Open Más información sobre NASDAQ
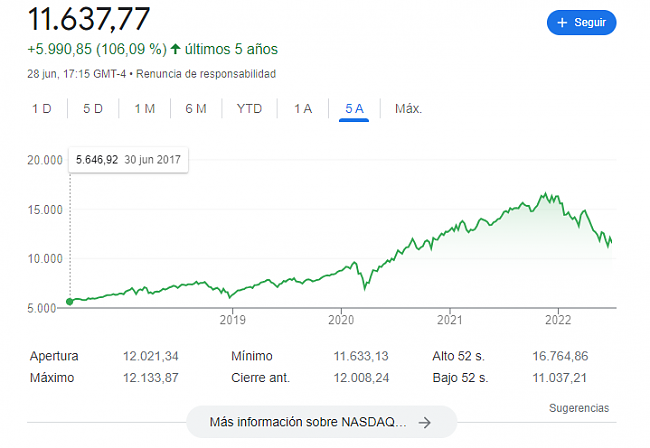This screenshot has width=650, height=448. pos(321,422)
